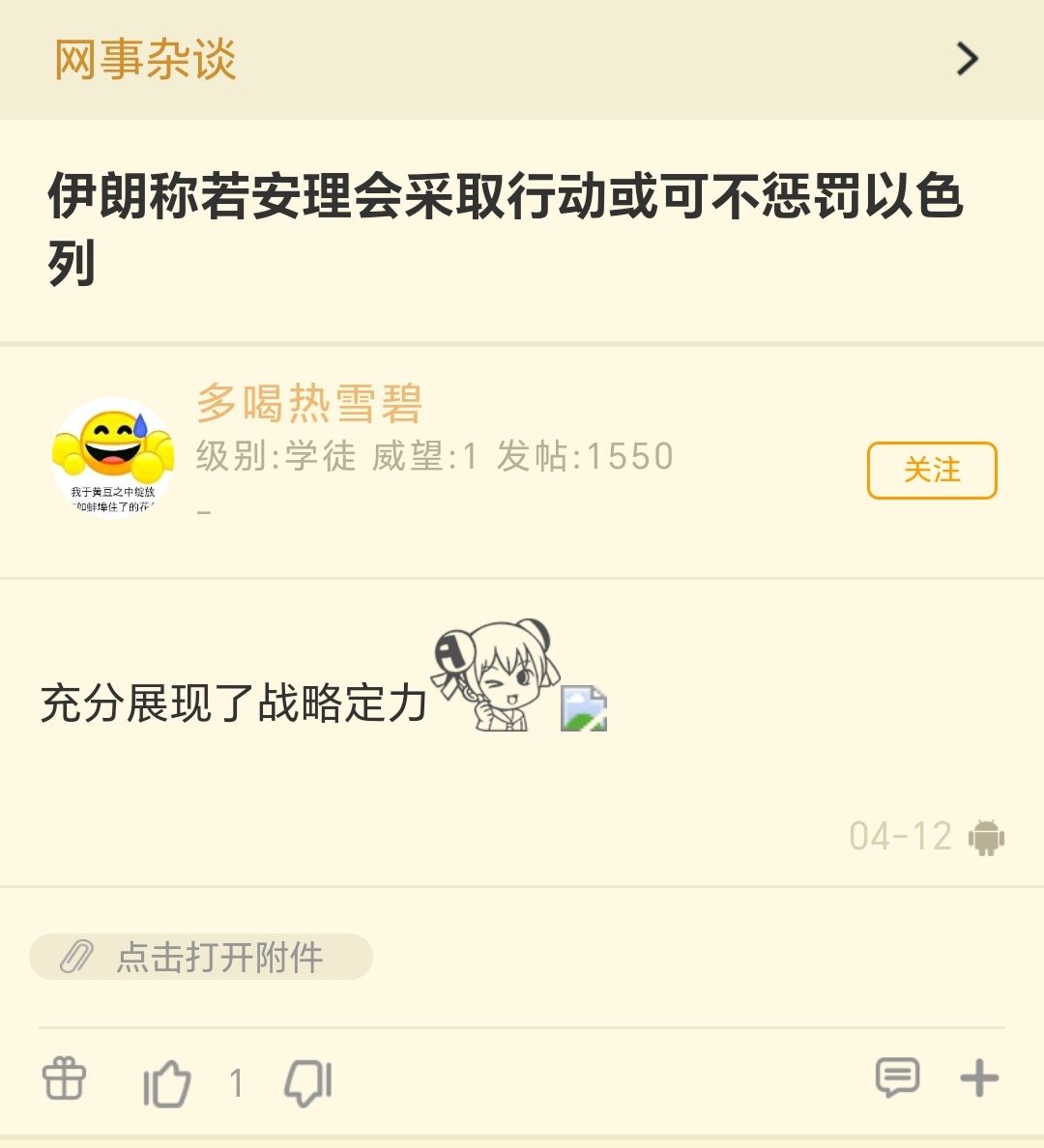Screen dimensions: 1044x1148
Task: Tap the plus icon for more actions
Action: (979, 1078)
